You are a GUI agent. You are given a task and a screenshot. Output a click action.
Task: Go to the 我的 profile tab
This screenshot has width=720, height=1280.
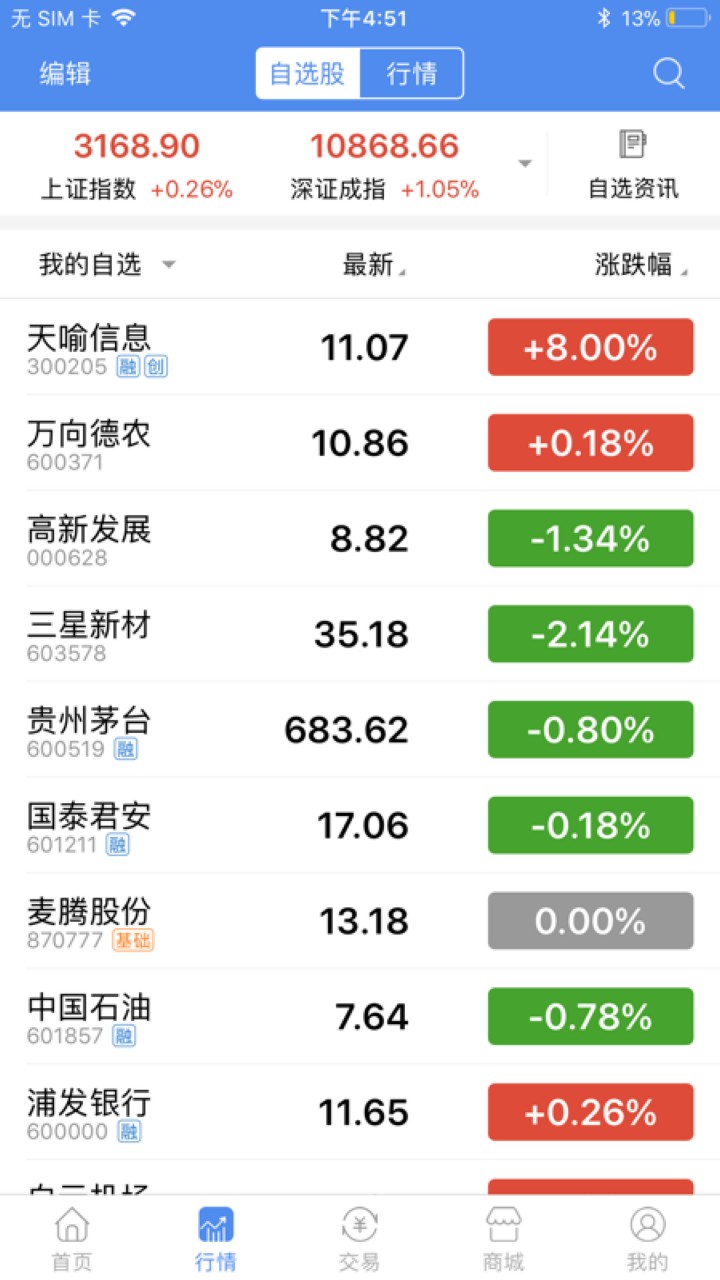[x=647, y=1238]
